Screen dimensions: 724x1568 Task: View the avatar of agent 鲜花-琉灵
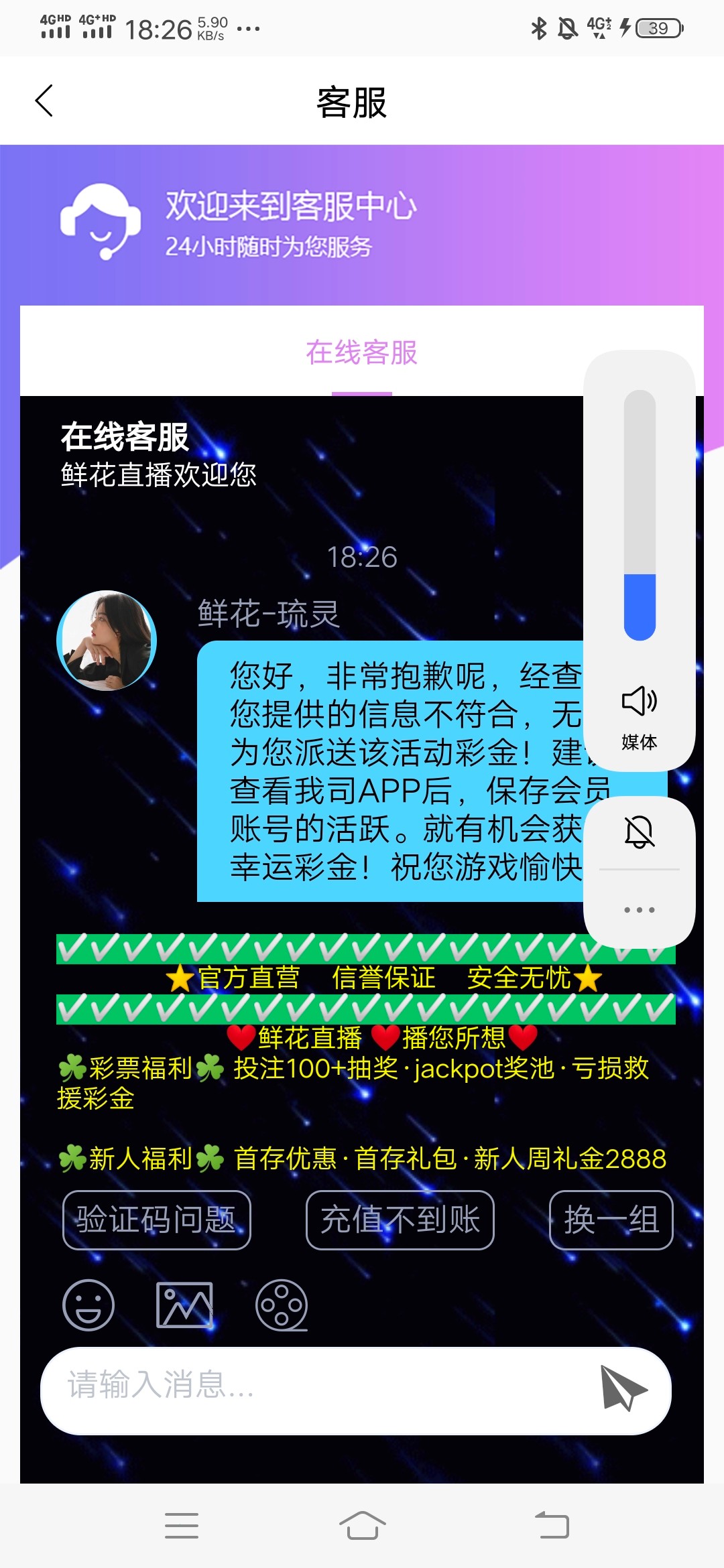click(107, 641)
